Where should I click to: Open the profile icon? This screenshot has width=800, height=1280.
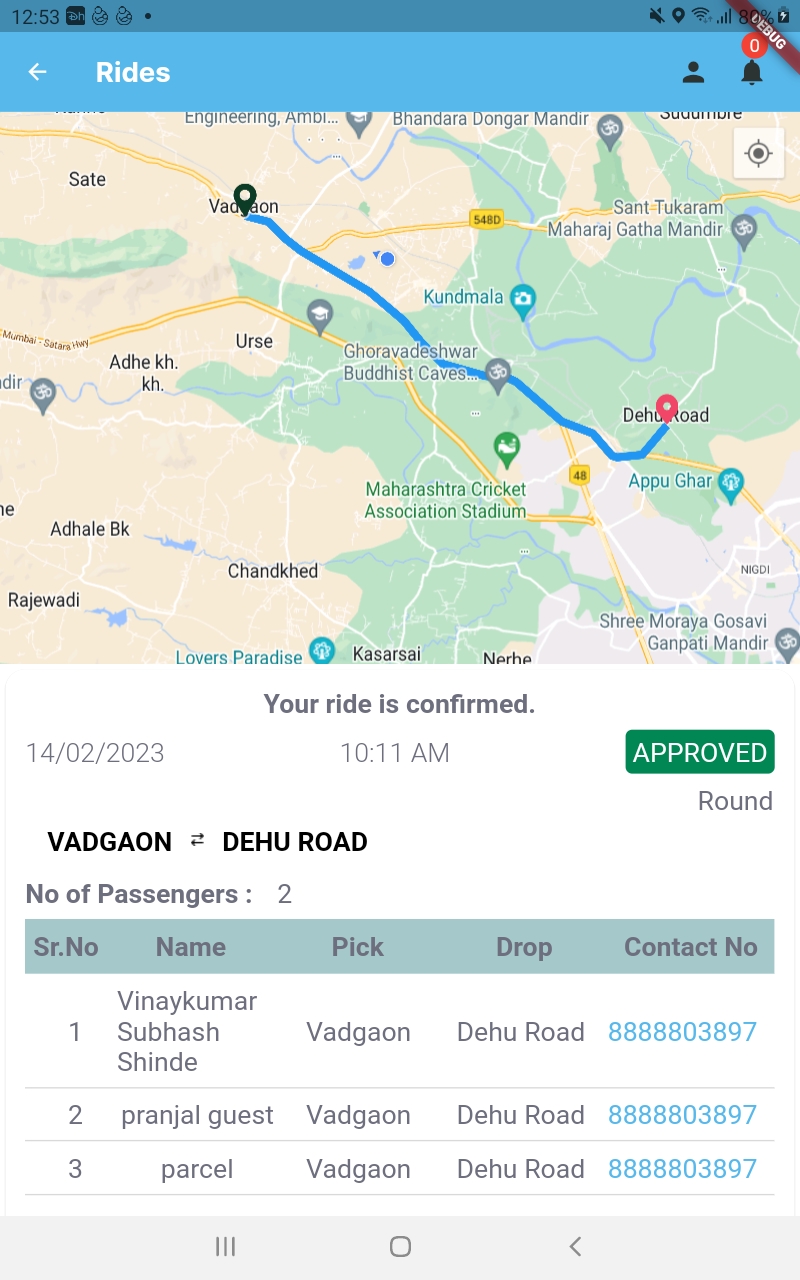point(693,72)
